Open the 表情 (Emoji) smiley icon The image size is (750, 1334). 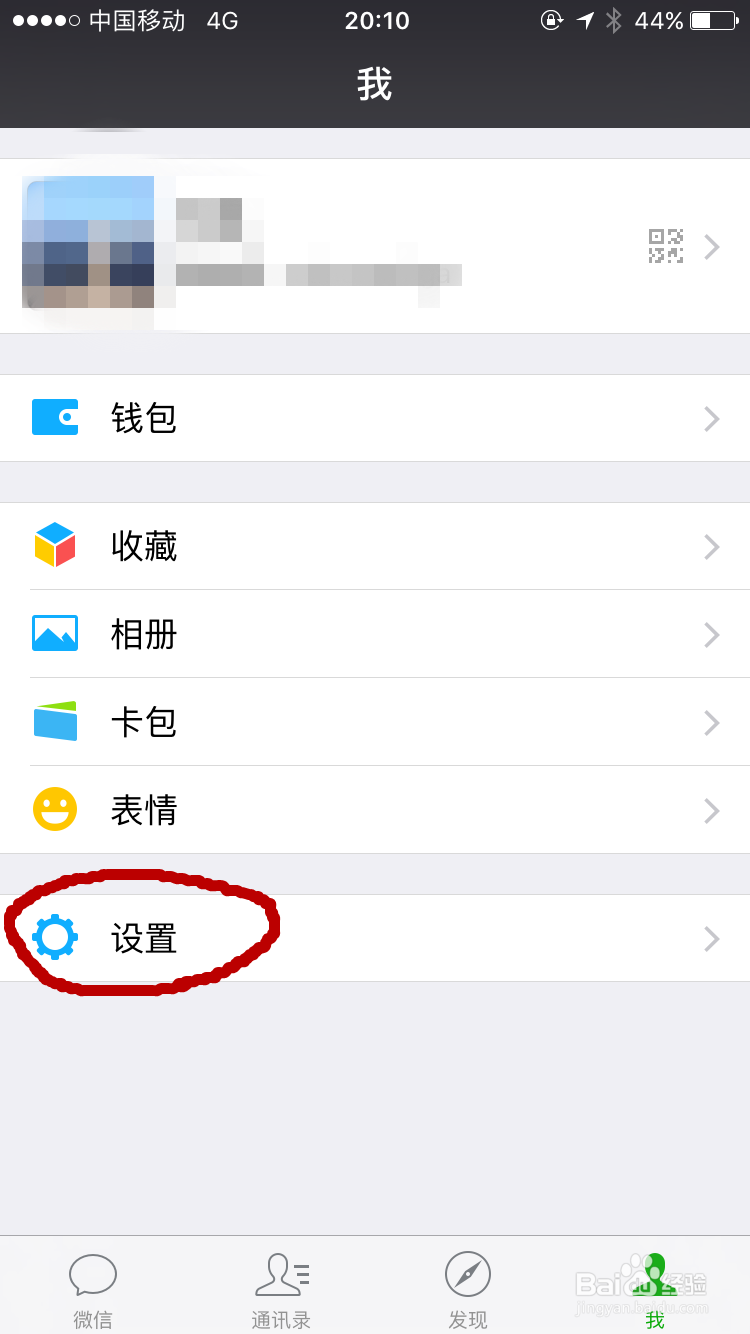click(53, 810)
